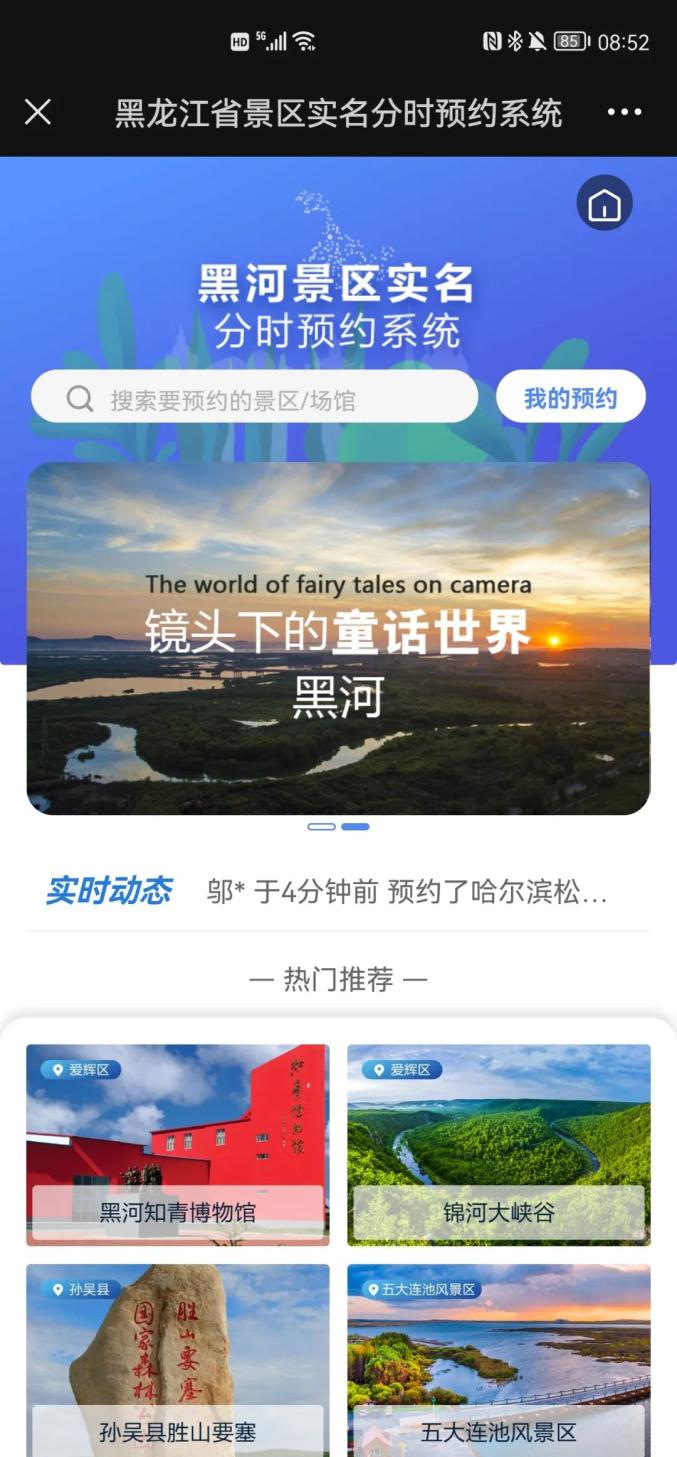Open the 镜头下的童话世界 黑河 banner
Viewport: 677px width, 1457px height.
pos(338,638)
